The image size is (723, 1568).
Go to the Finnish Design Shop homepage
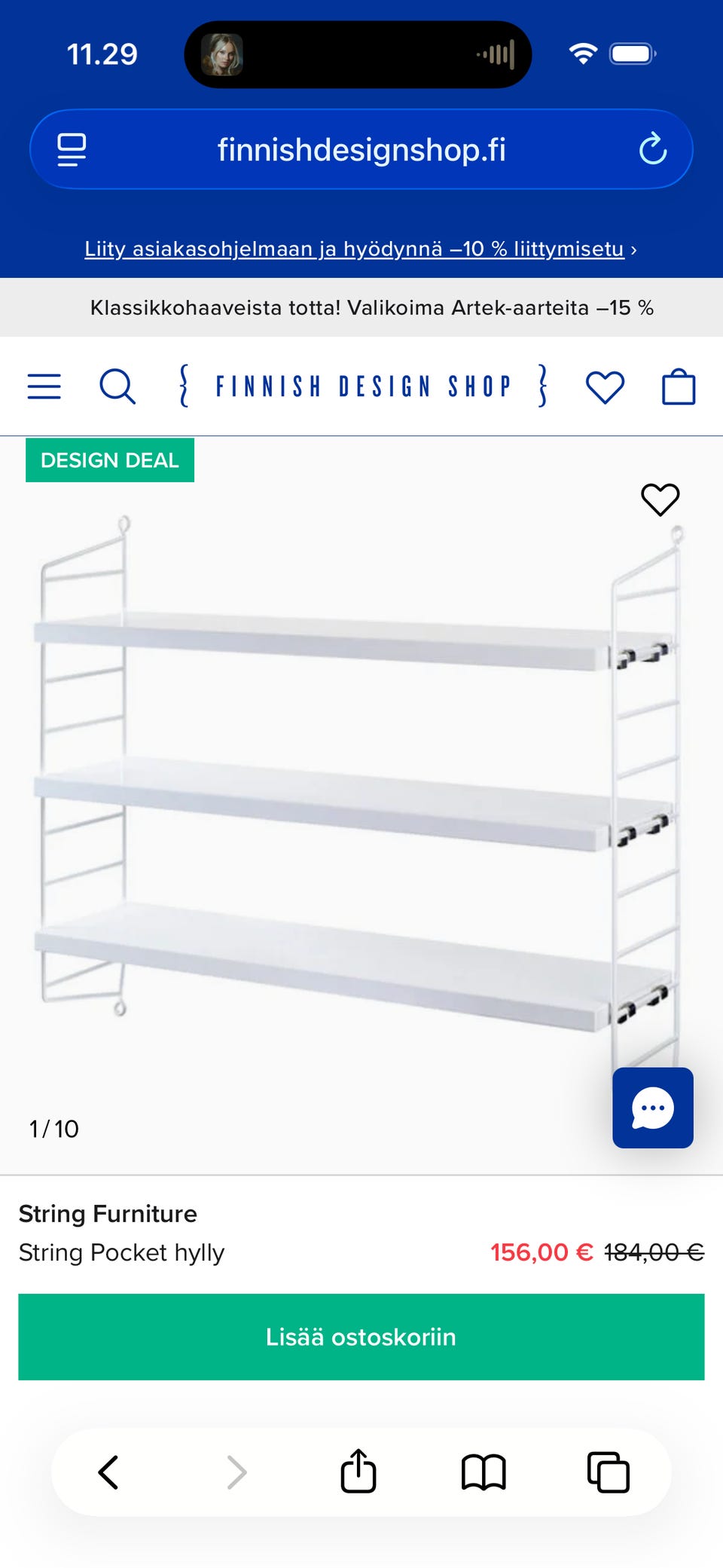[x=362, y=387]
